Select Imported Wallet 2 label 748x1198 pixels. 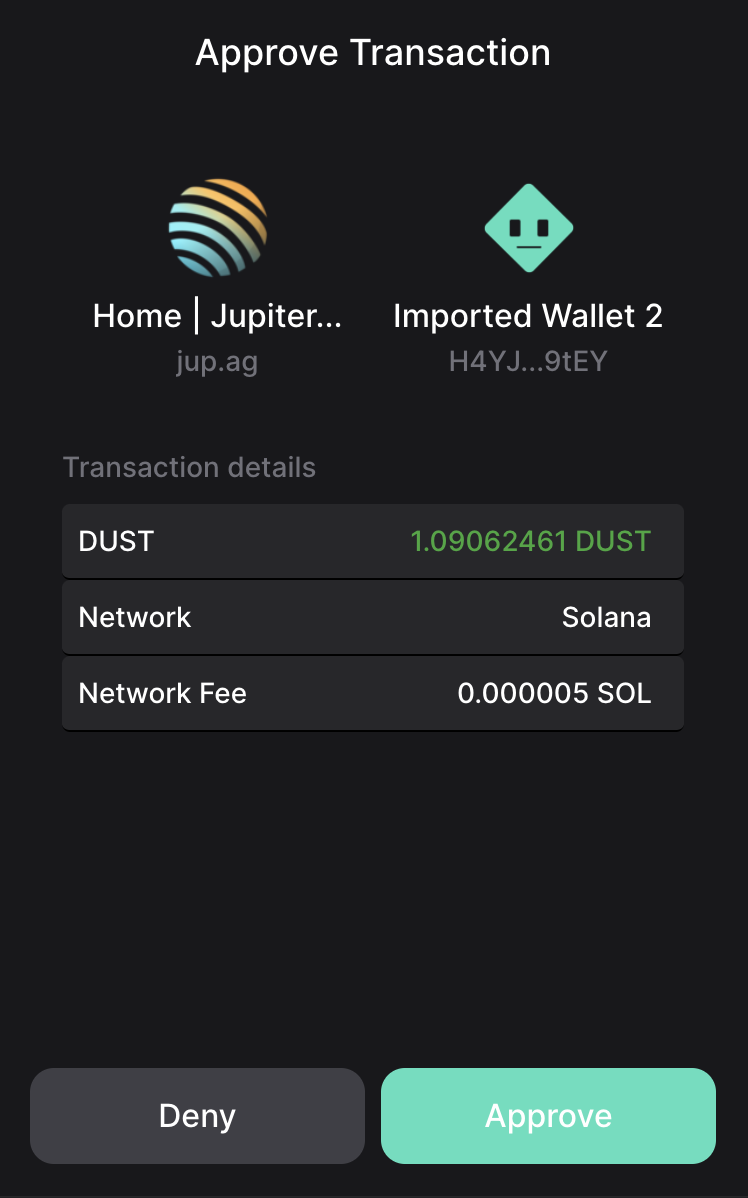(528, 315)
